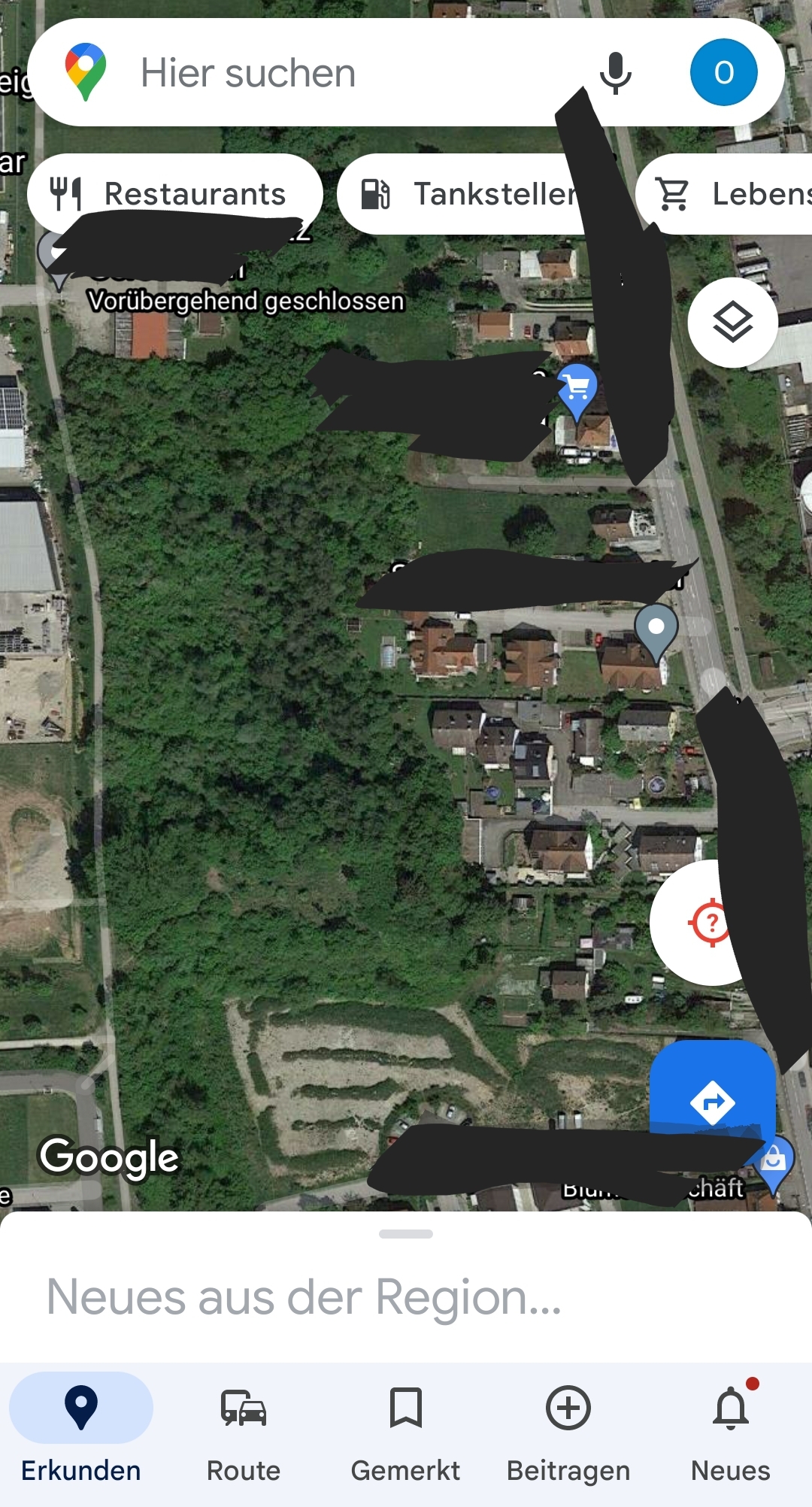Screen dimensions: 812x1507
Task: Open the map layers button
Action: click(x=732, y=323)
